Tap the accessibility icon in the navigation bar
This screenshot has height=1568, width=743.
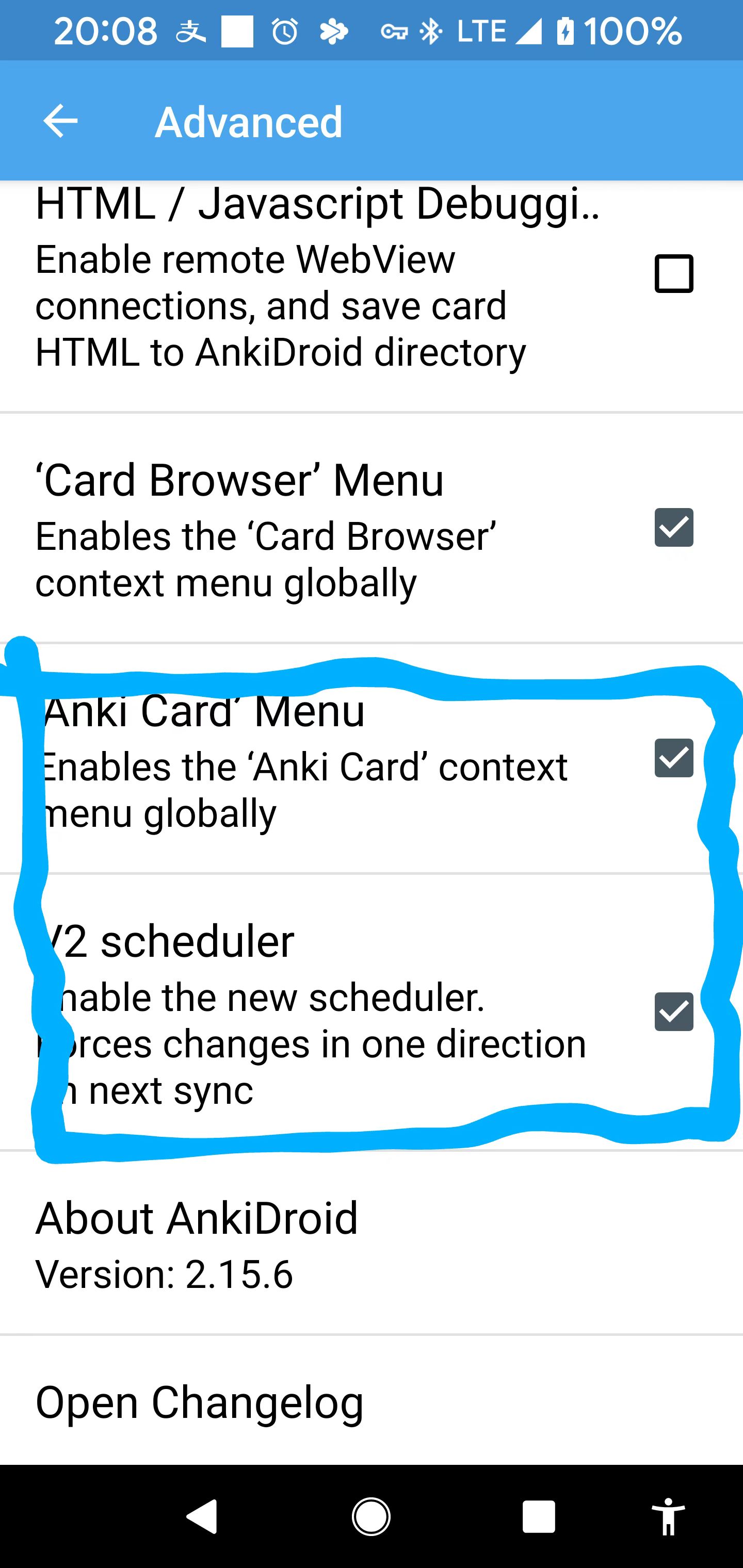pyautogui.click(x=669, y=1517)
